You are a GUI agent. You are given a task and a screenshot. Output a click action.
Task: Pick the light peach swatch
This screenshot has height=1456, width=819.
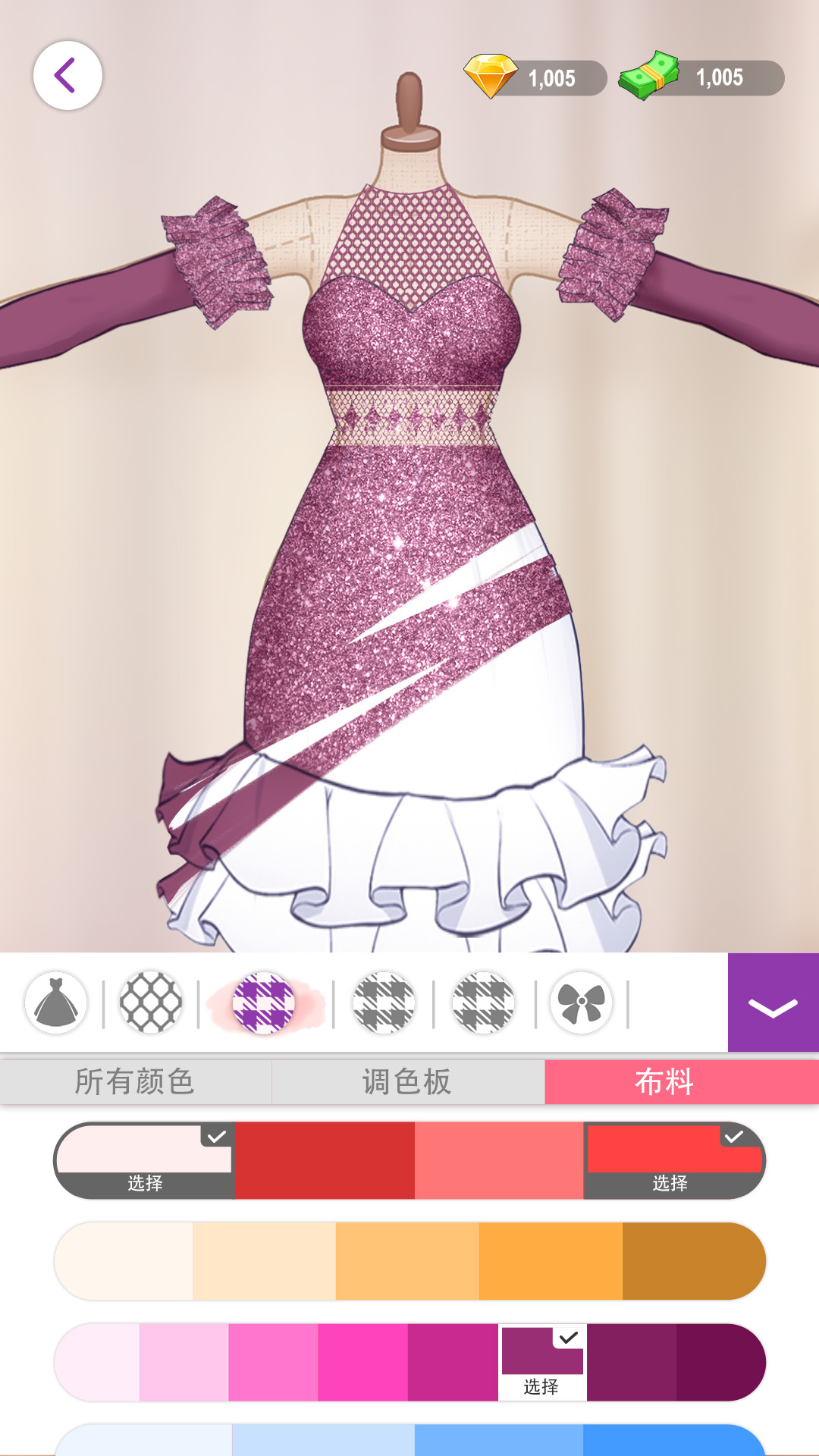point(264,1261)
